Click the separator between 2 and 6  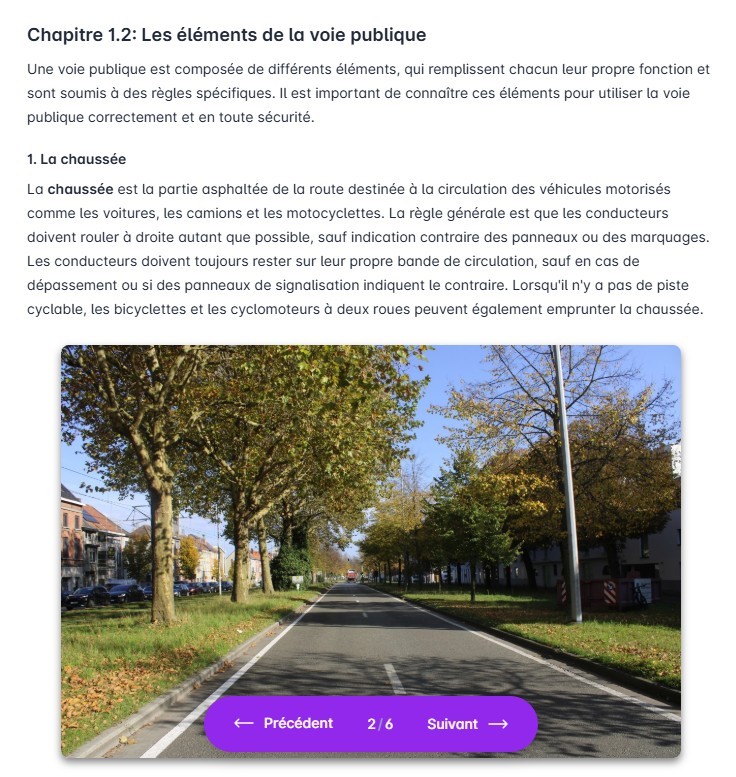[x=379, y=723]
